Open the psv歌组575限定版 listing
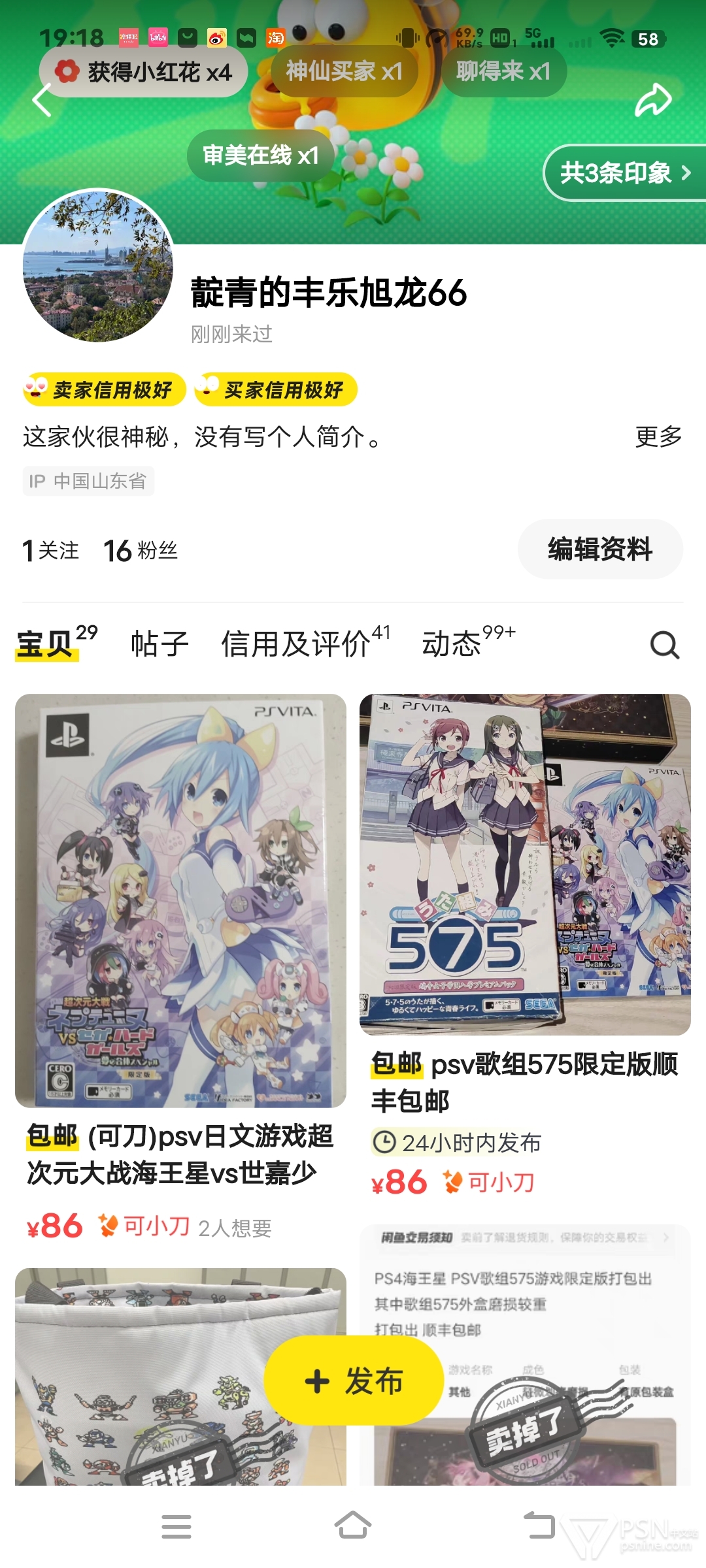 point(525,875)
